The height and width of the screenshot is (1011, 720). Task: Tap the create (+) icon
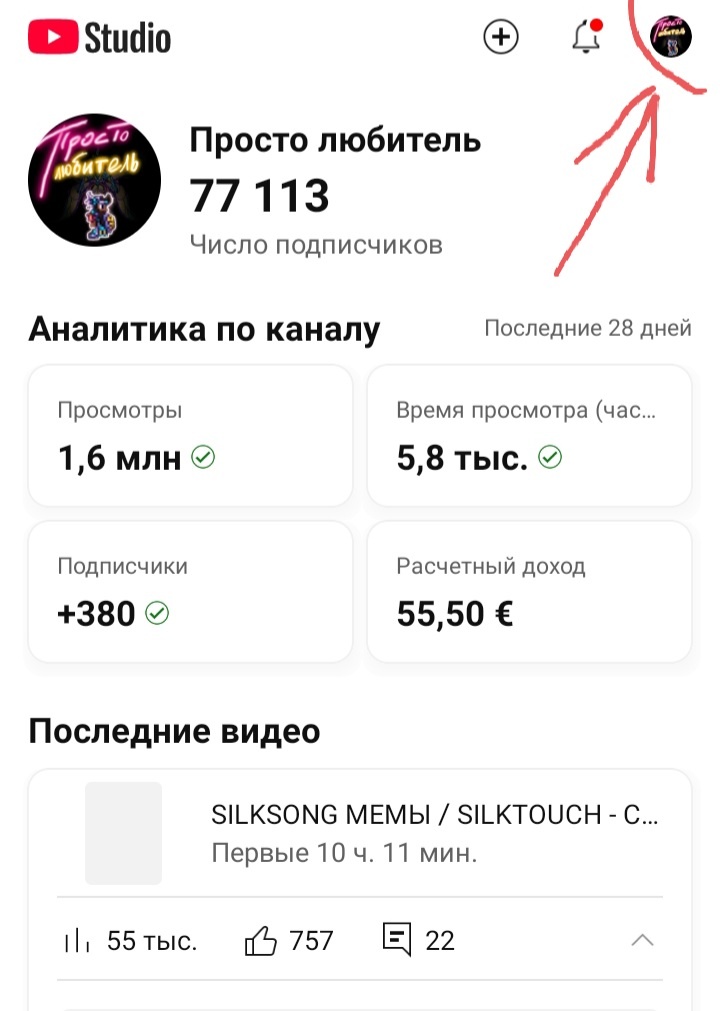(500, 37)
